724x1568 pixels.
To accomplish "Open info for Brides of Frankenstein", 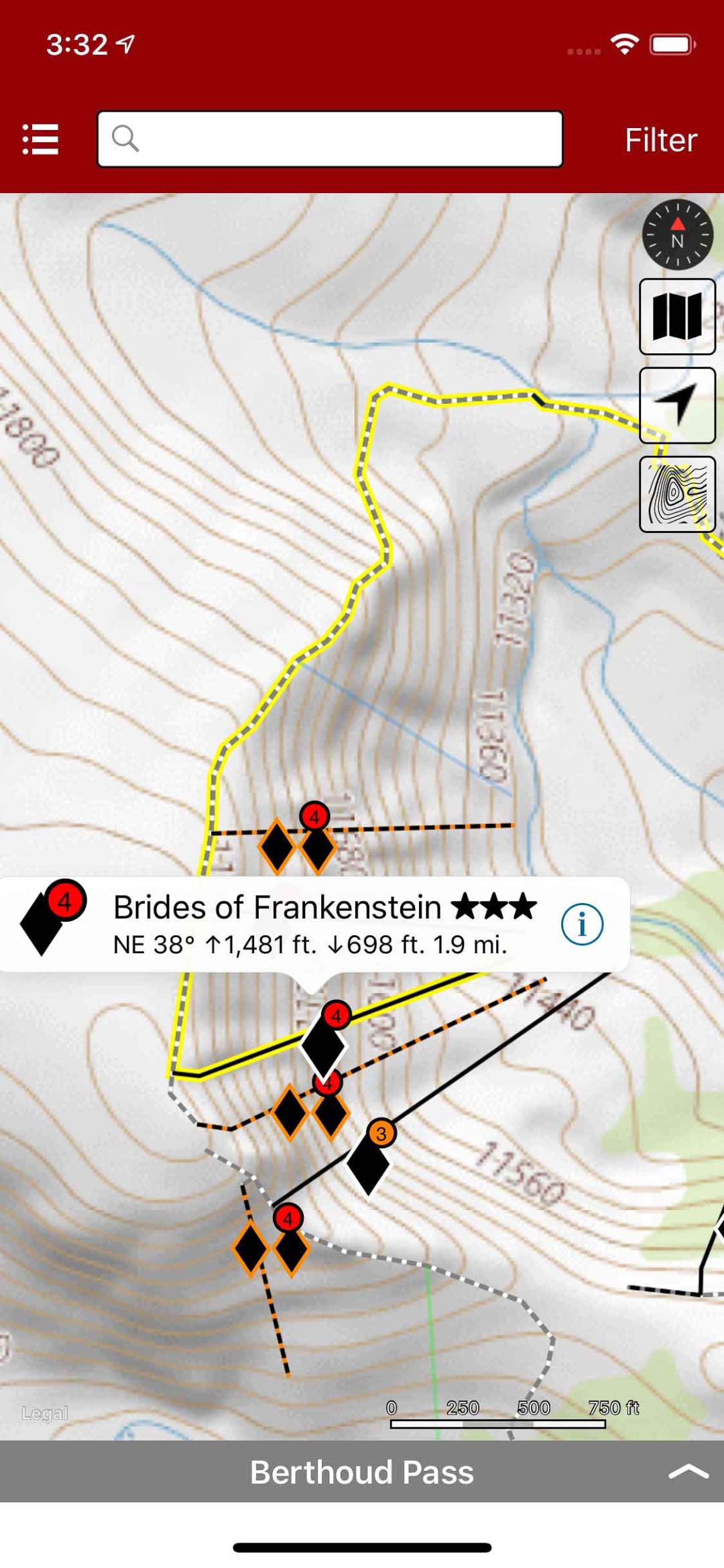I will click(582, 924).
